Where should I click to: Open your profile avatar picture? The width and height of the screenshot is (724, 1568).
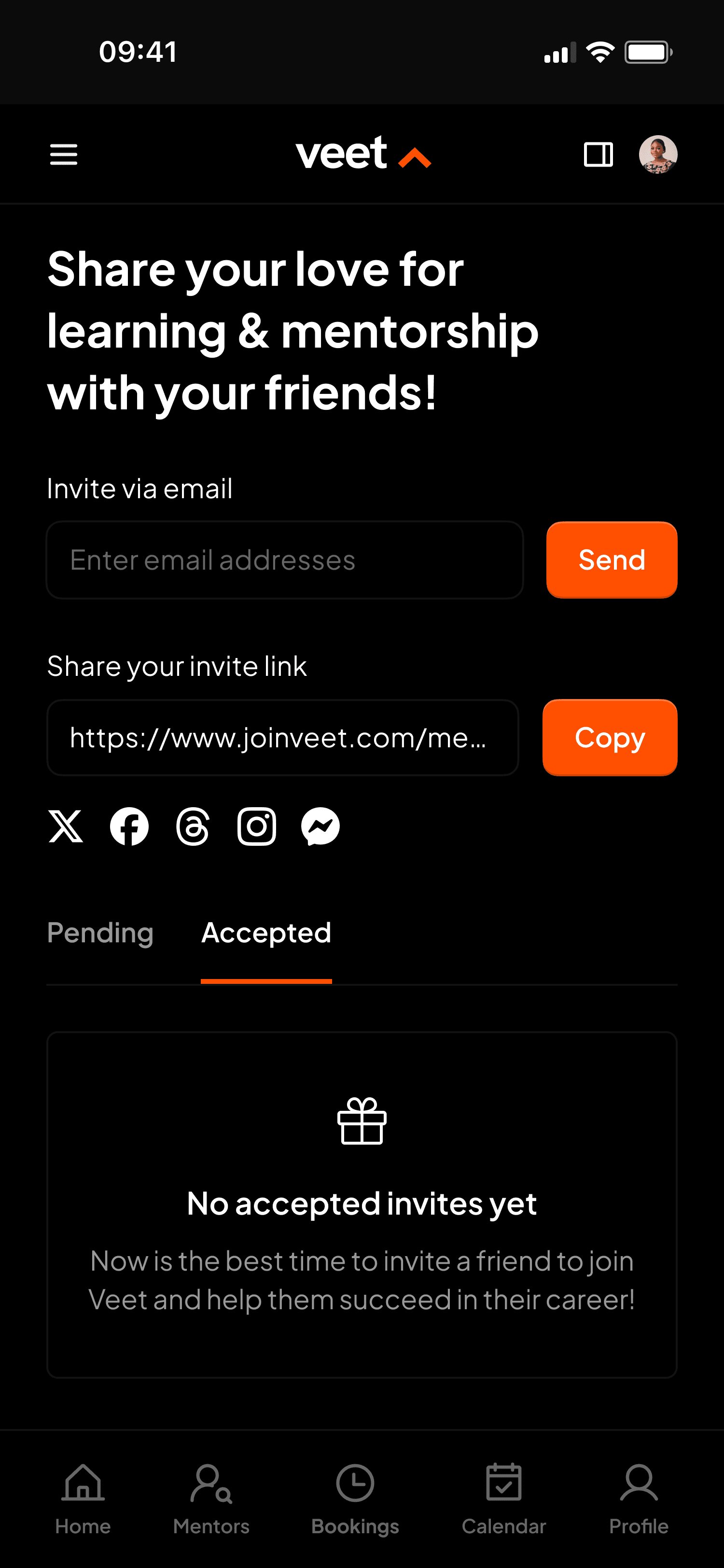[659, 154]
